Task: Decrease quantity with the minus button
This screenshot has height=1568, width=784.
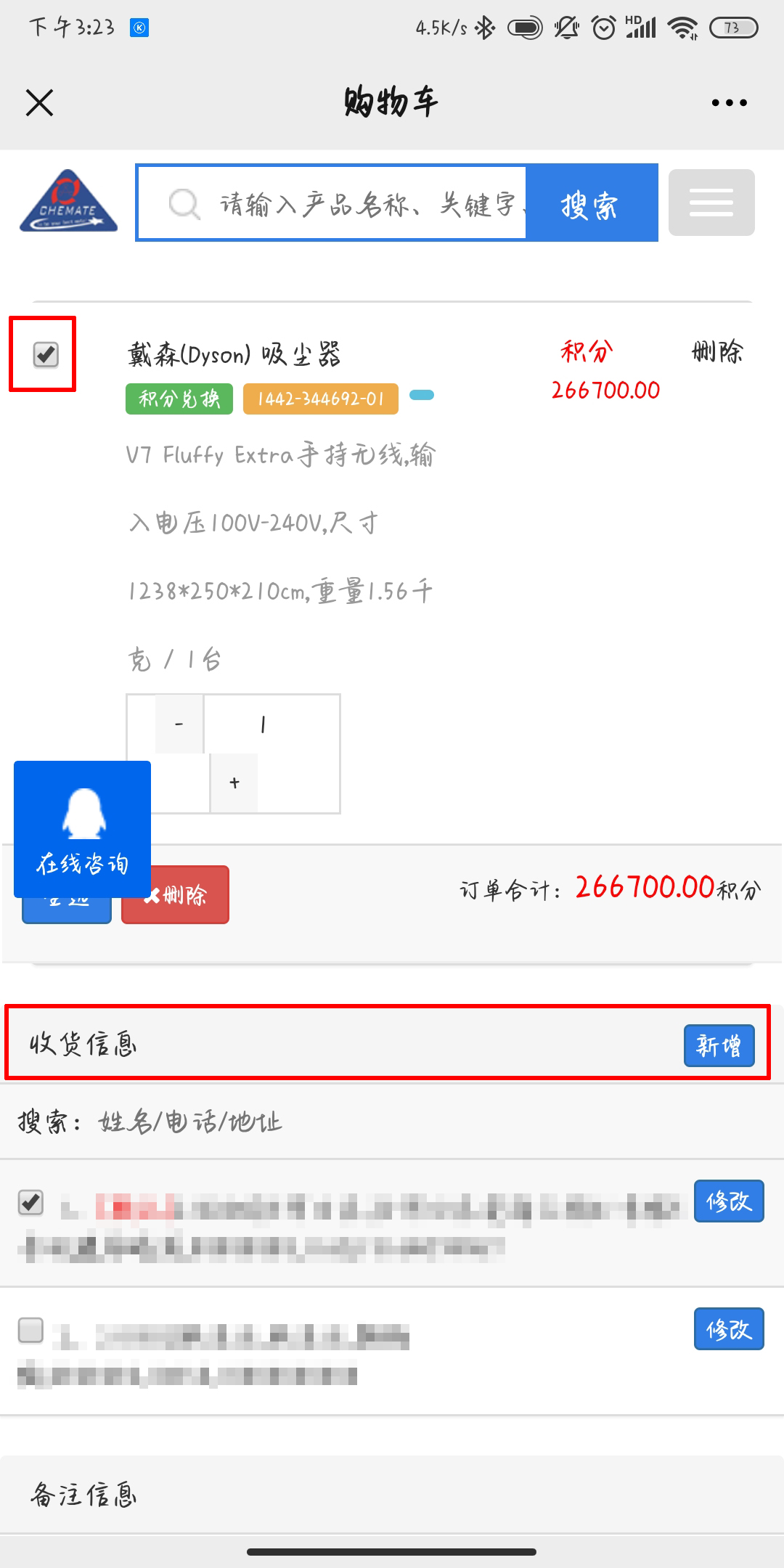Action: 179,724
